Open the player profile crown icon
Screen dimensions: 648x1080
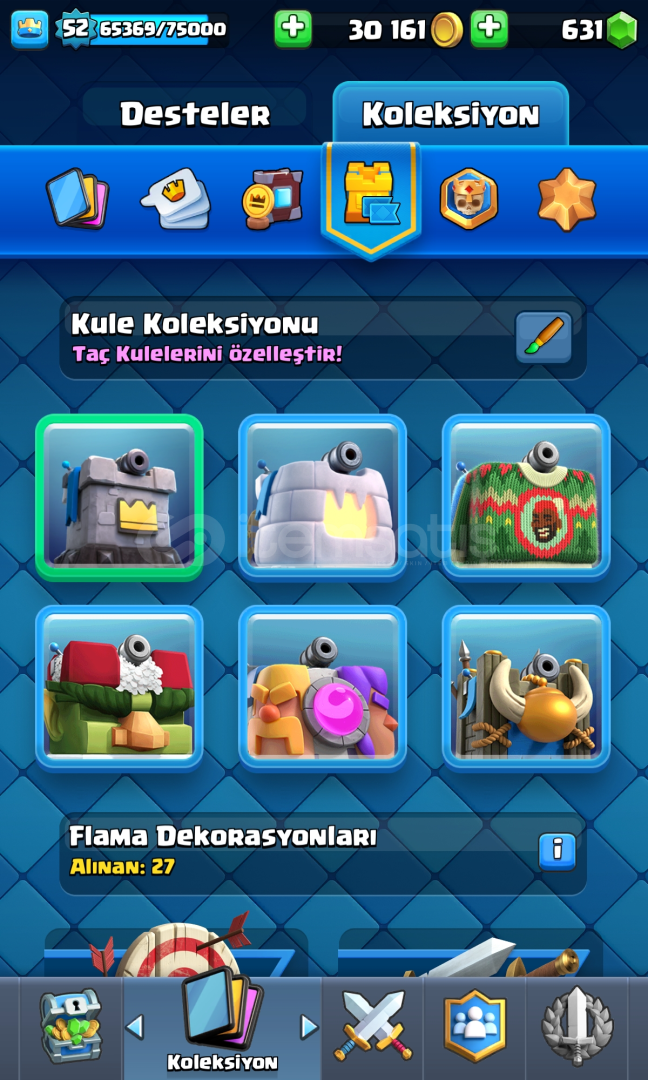pos(30,30)
